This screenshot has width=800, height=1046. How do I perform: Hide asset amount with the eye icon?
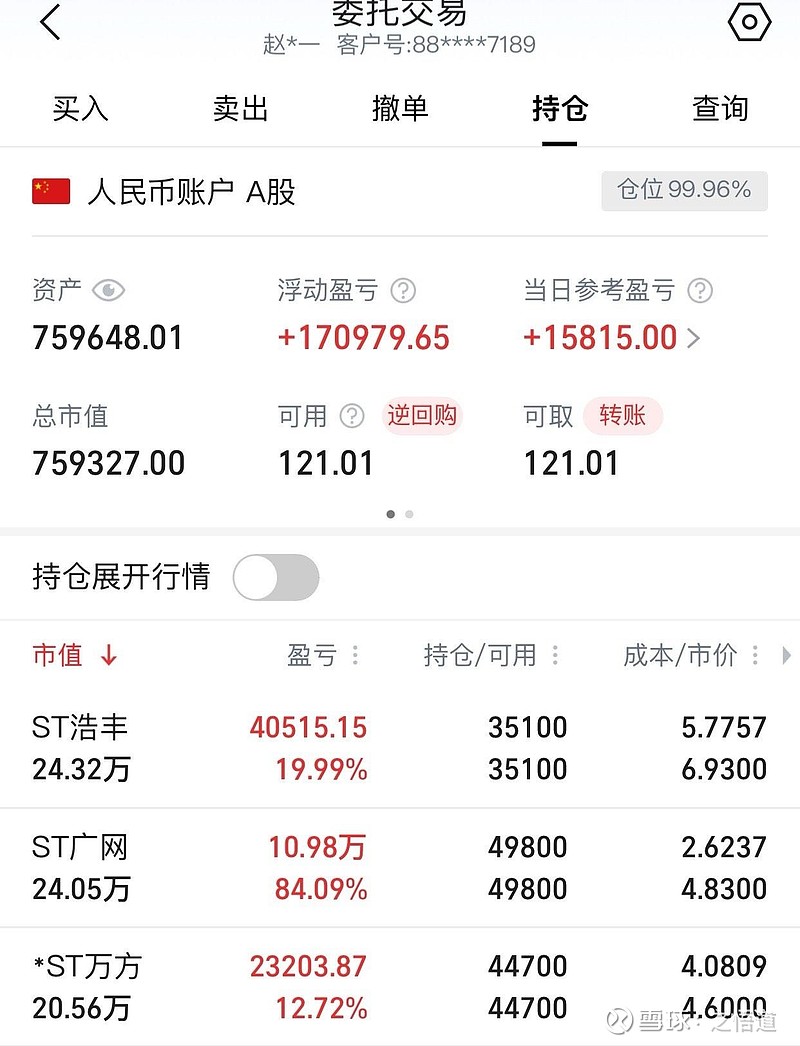tap(108, 291)
